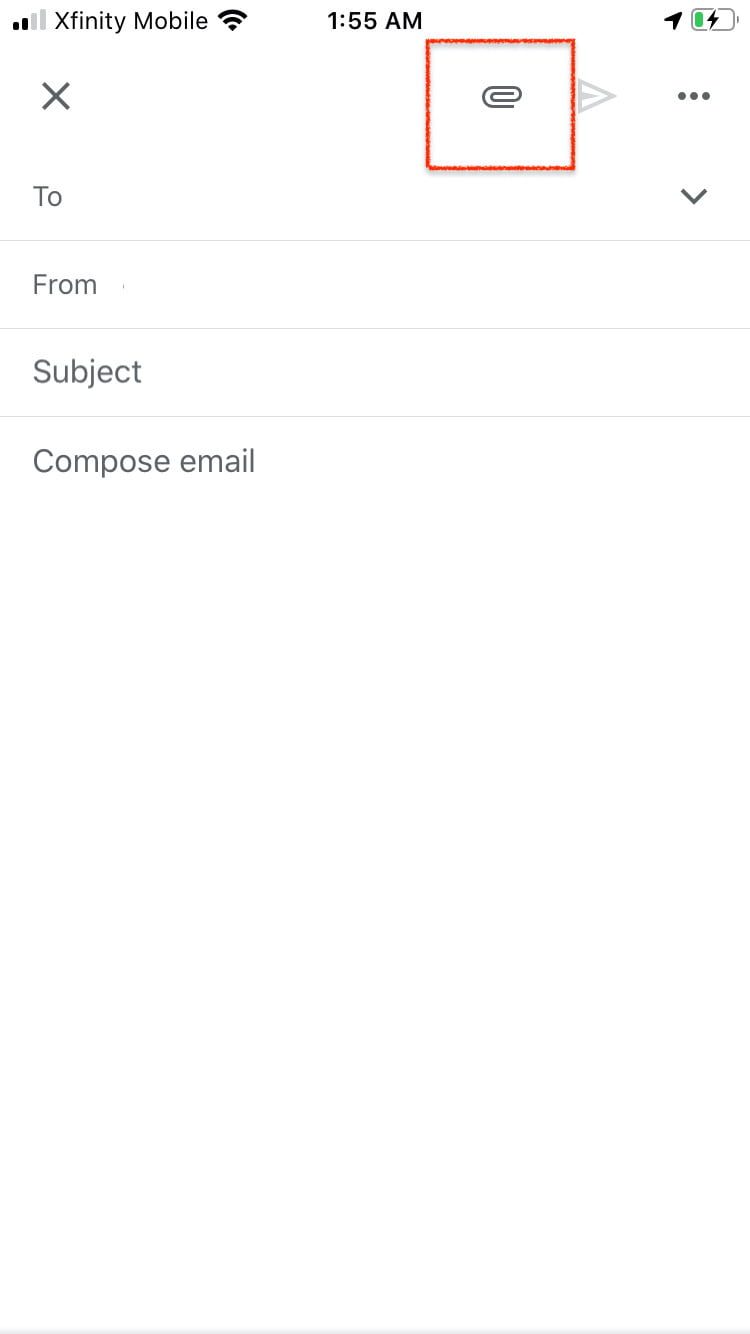Attach a file with the paperclip icon
The width and height of the screenshot is (750, 1334).
(x=501, y=97)
